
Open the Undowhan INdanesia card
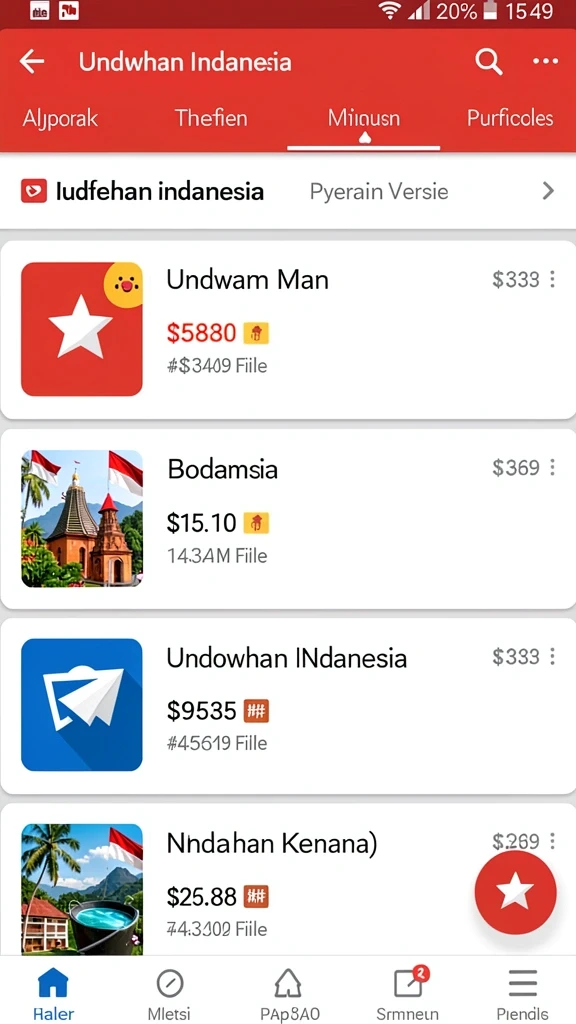(288, 706)
